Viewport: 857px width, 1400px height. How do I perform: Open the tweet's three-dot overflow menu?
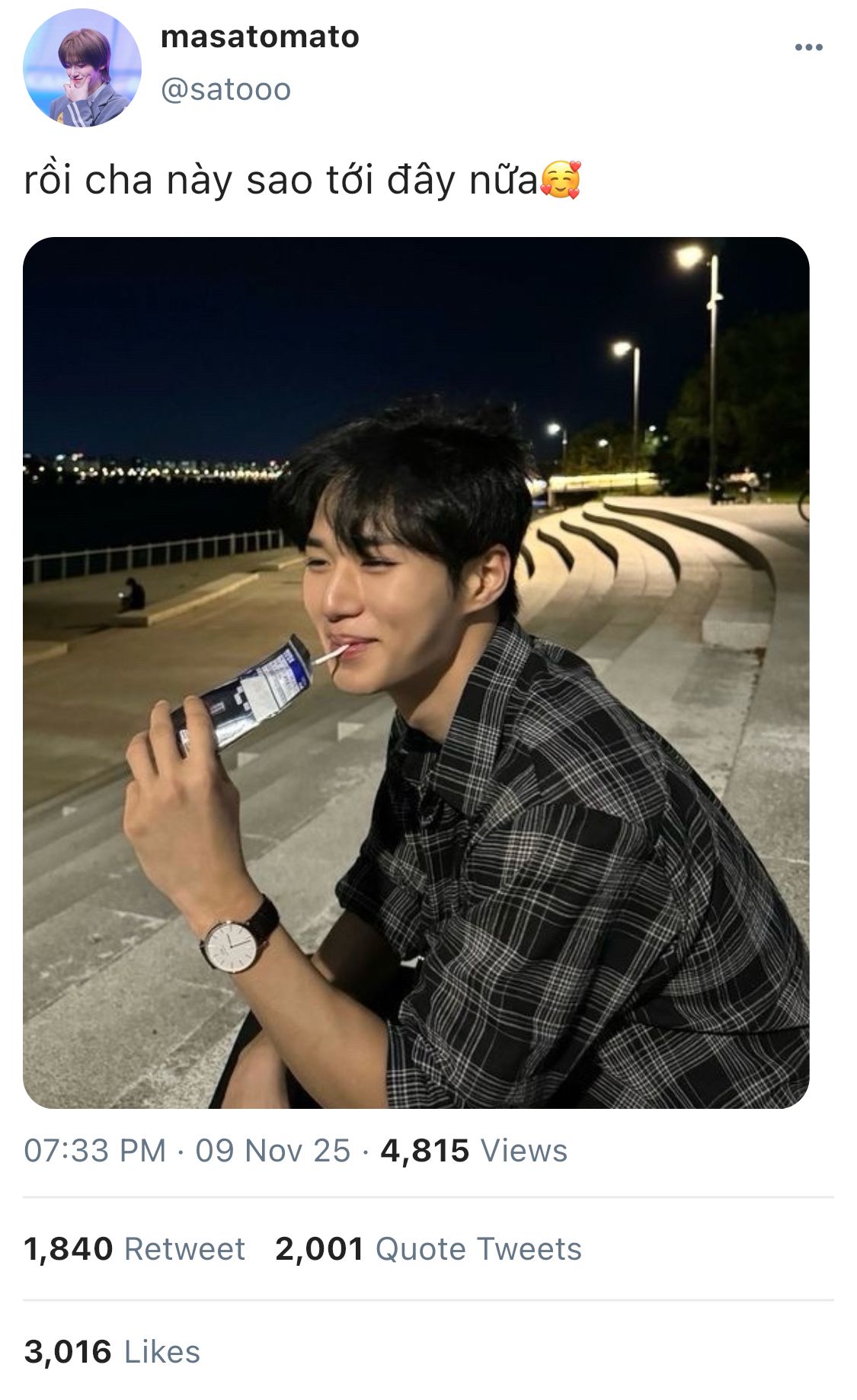pyautogui.click(x=808, y=47)
